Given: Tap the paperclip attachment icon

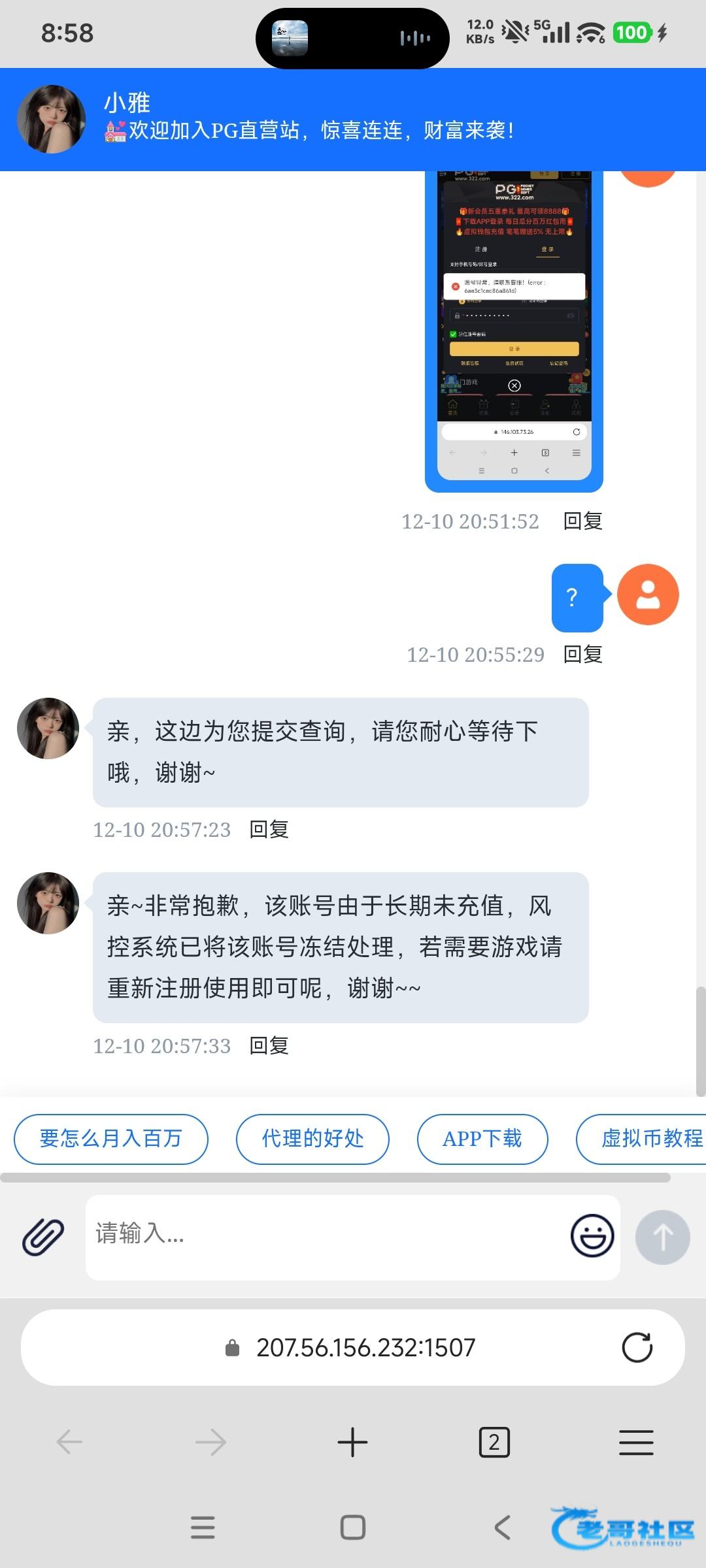Looking at the screenshot, I should [43, 1237].
